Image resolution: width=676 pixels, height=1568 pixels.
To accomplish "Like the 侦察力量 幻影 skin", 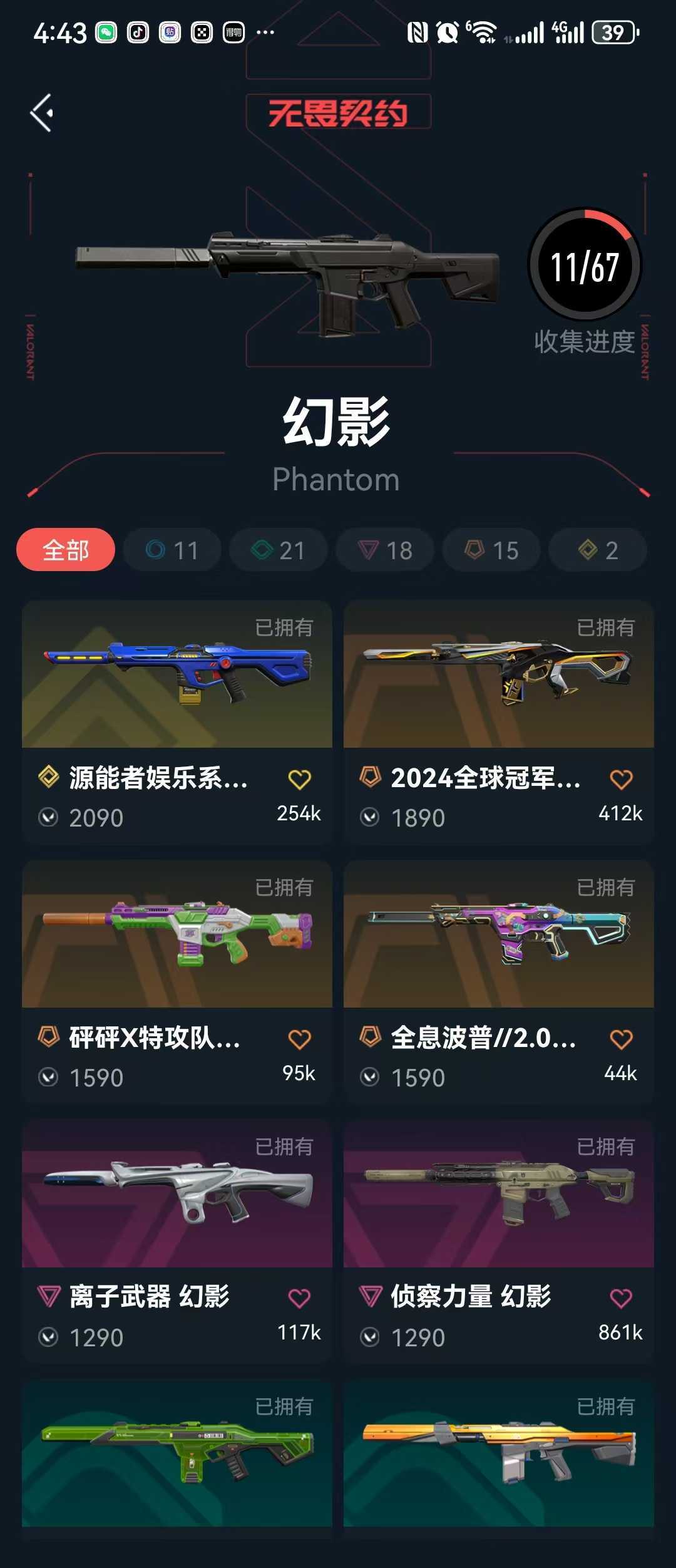I will click(x=621, y=1299).
